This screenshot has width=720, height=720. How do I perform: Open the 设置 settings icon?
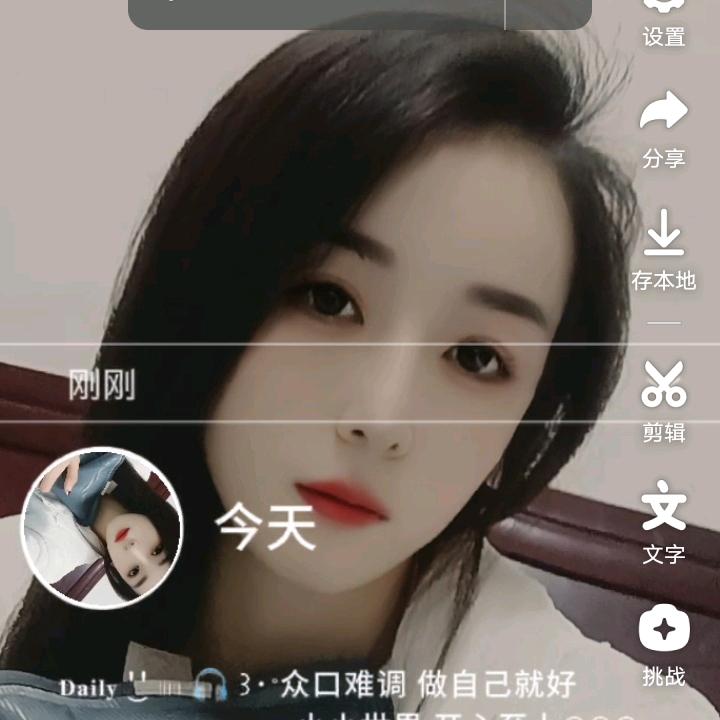click(x=663, y=20)
